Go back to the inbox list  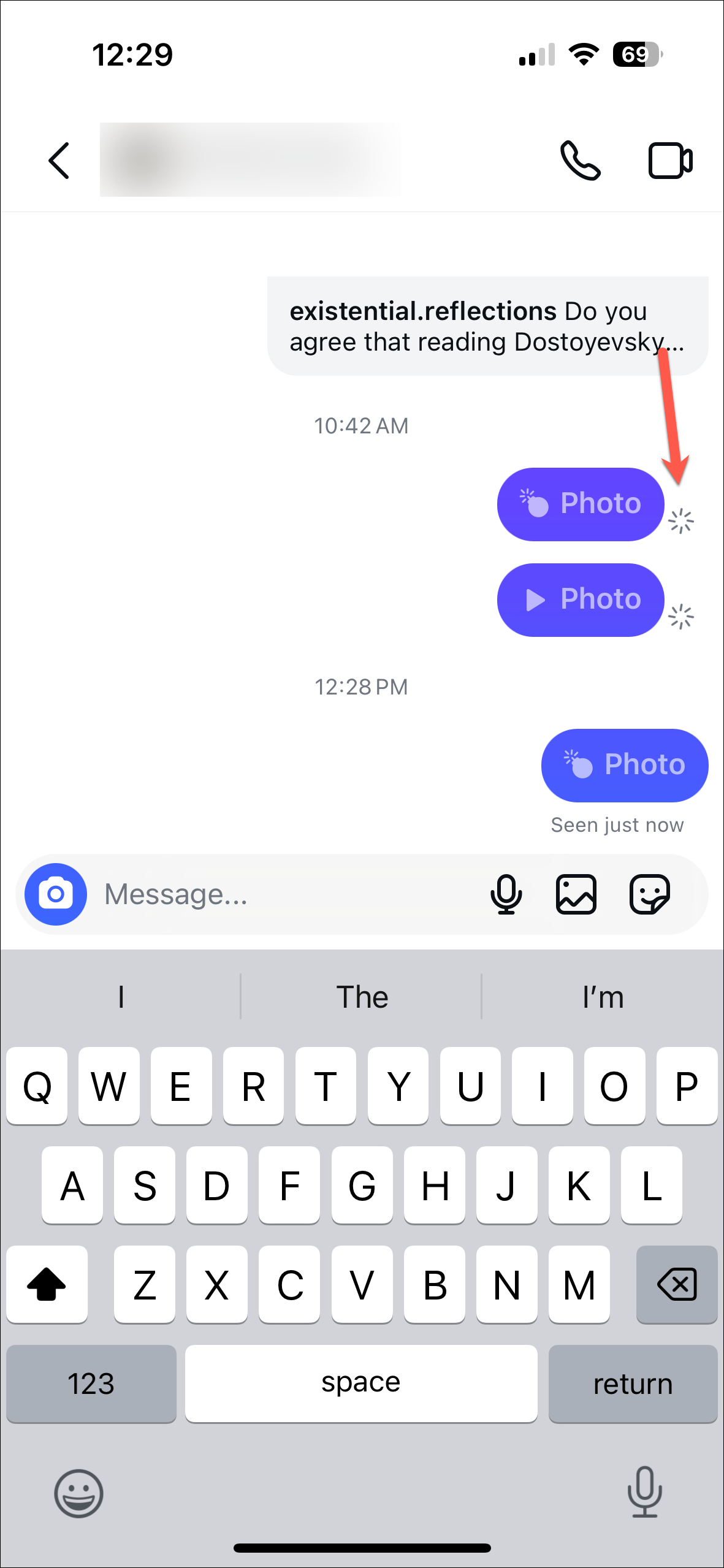click(59, 161)
